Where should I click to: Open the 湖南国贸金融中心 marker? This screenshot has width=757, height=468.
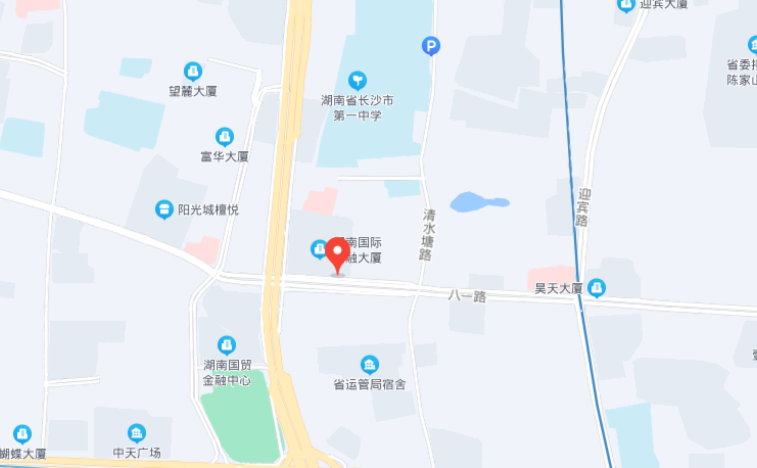pyautogui.click(x=227, y=344)
